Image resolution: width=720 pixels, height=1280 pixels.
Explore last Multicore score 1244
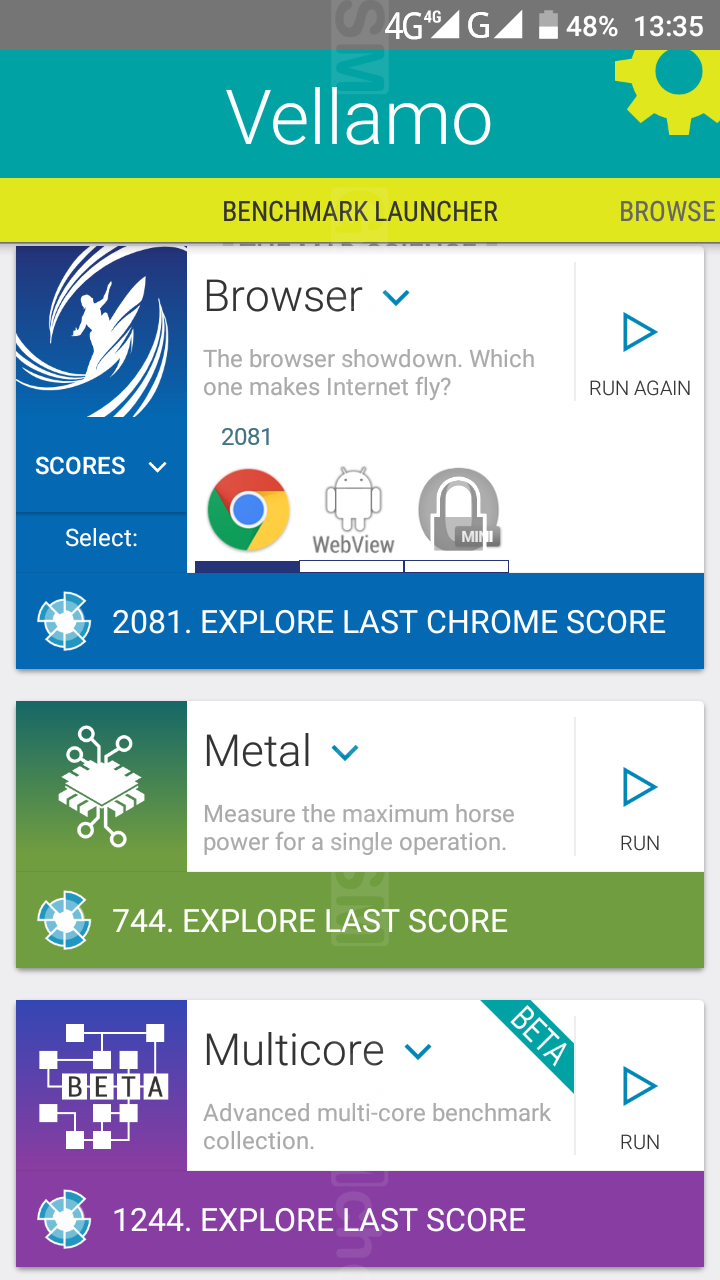click(x=360, y=1220)
